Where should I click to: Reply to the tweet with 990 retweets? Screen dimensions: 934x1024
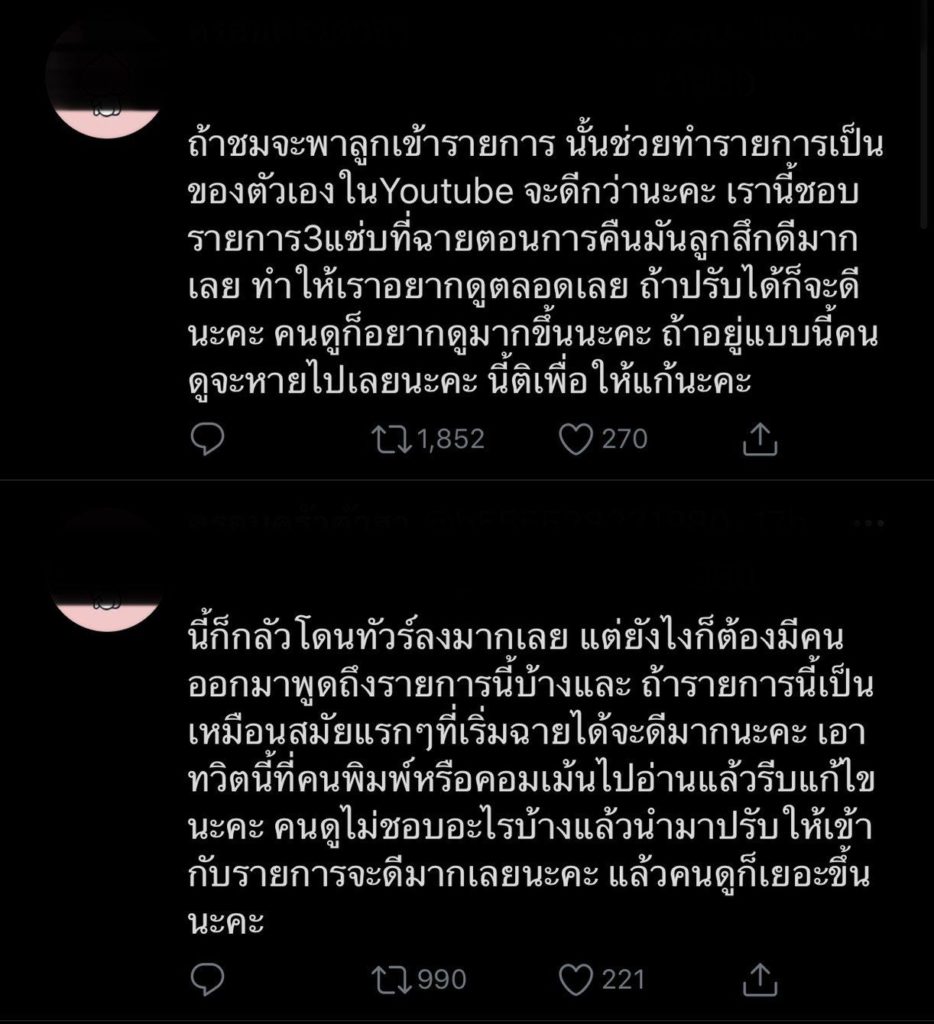[x=208, y=979]
